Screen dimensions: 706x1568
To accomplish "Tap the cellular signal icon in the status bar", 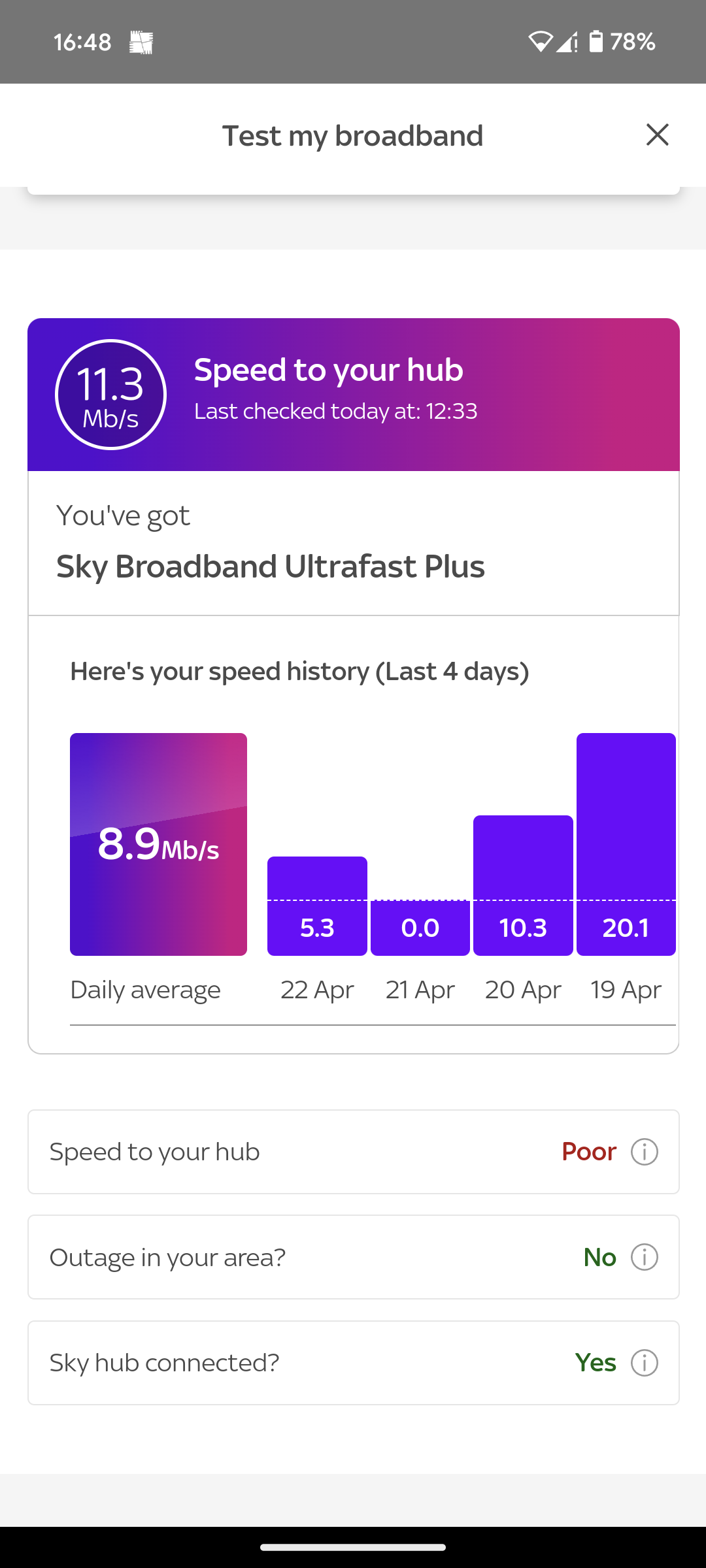I will tap(567, 41).
